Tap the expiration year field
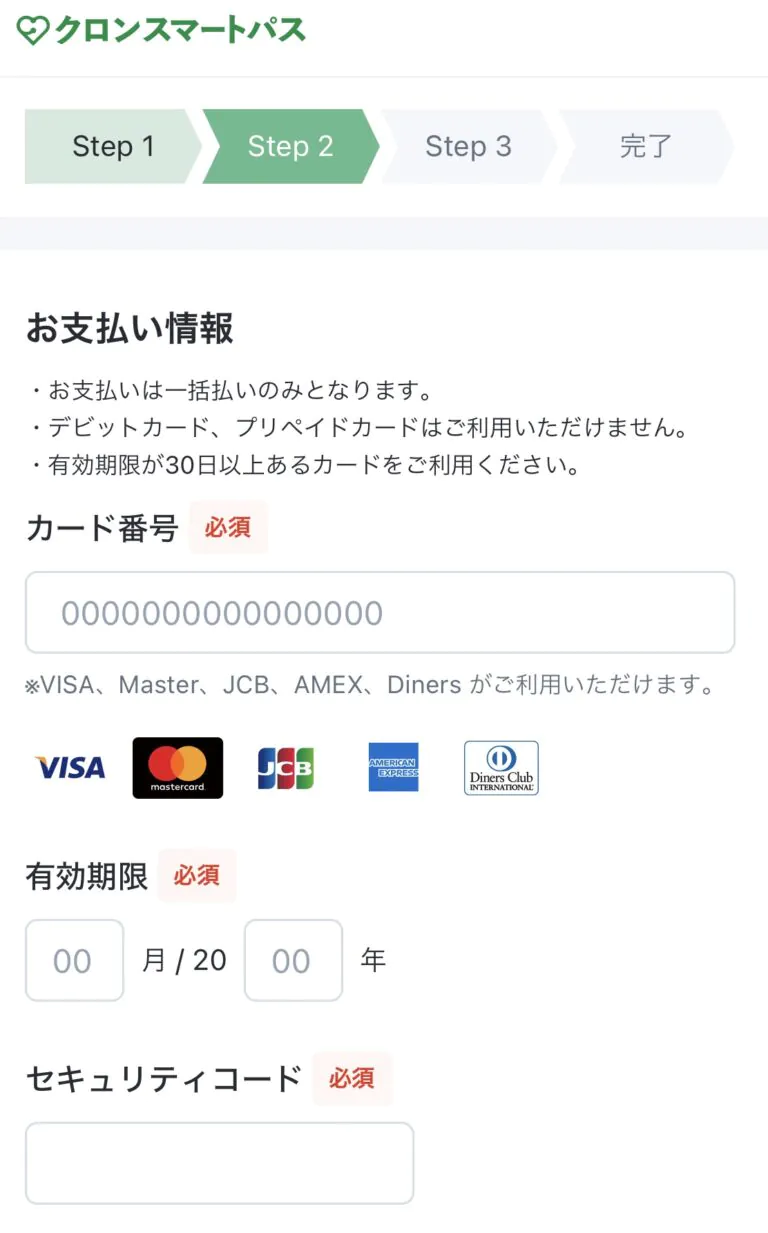768x1233 pixels. coord(293,960)
